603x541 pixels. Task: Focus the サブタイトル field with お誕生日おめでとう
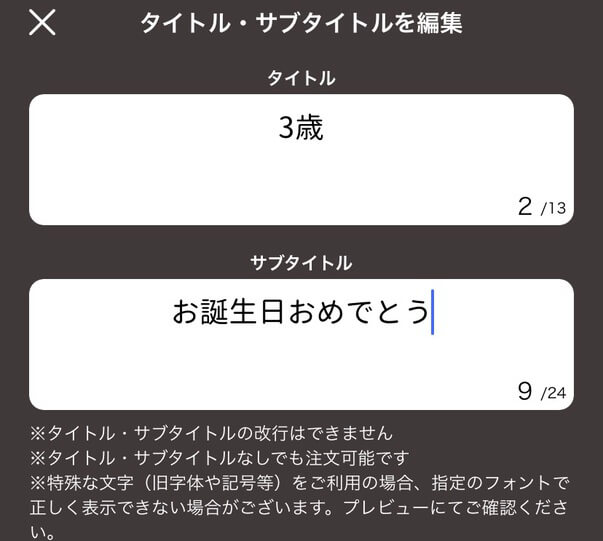tap(301, 343)
